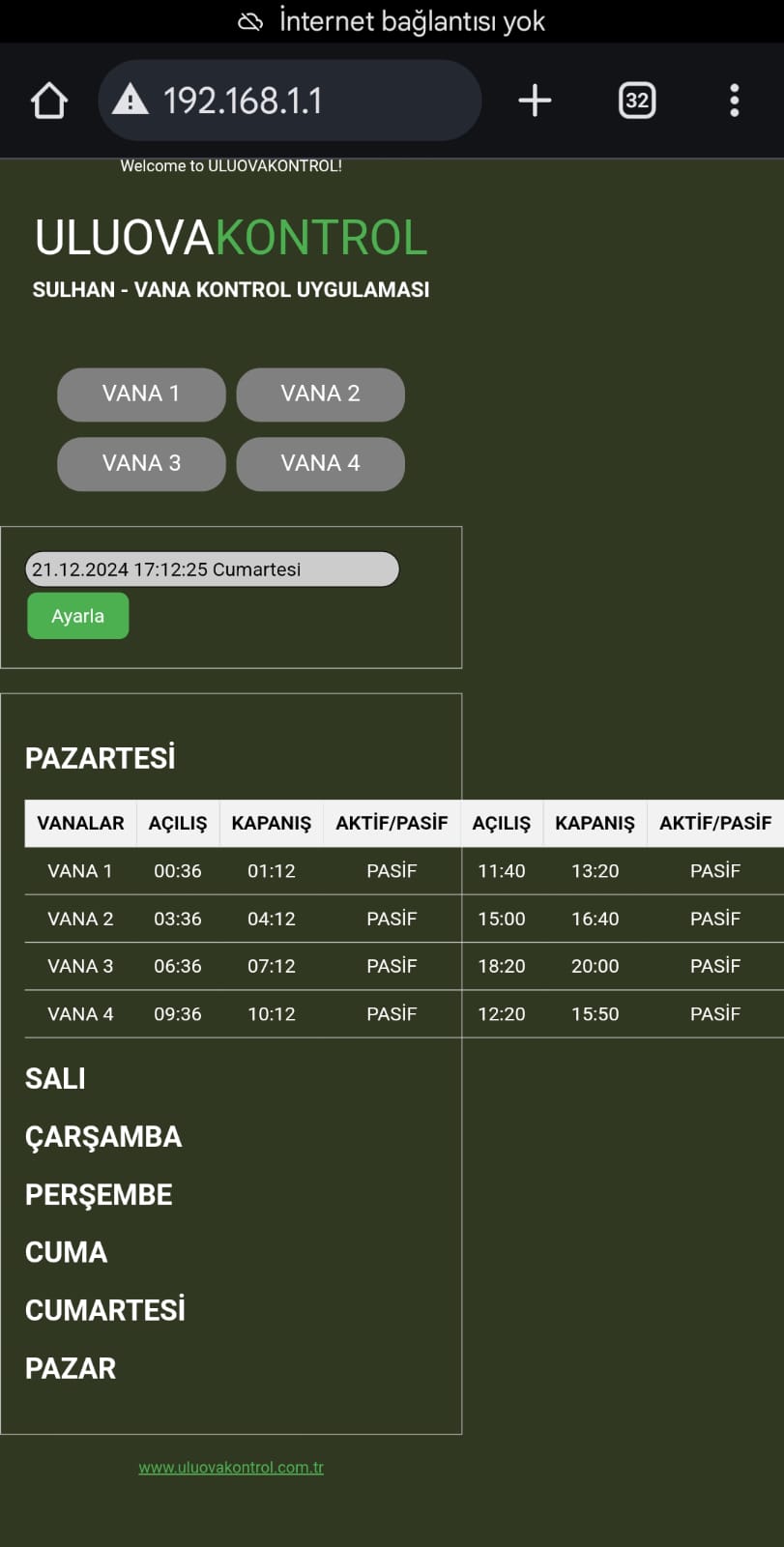Expand the PAZAR schedule
The width and height of the screenshot is (784, 1547).
click(71, 1368)
